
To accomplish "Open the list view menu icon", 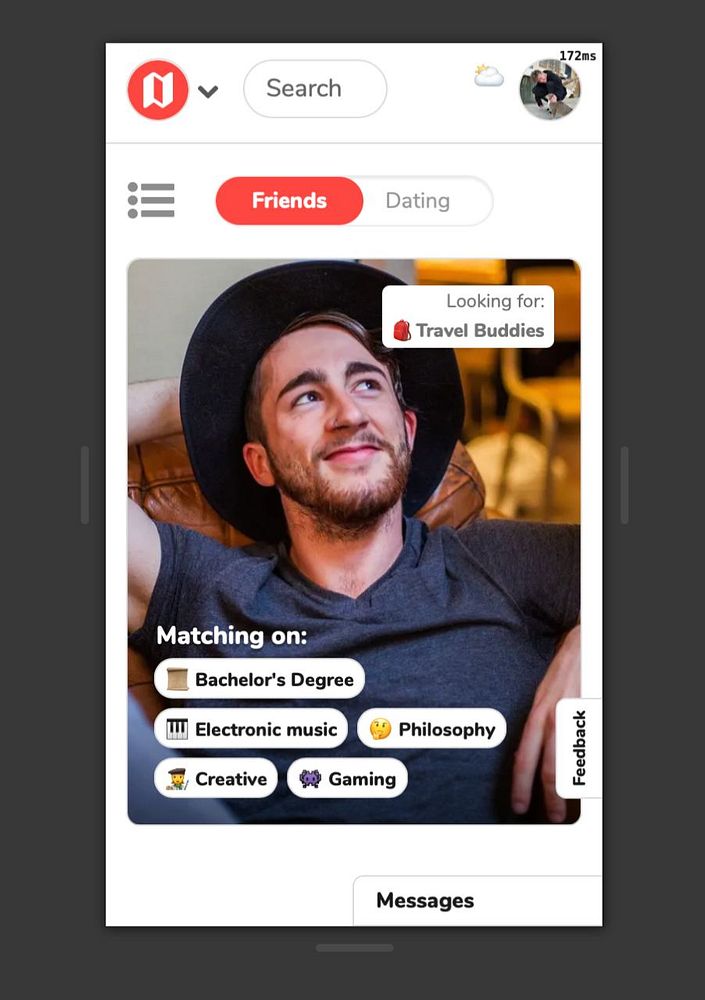I will click(x=151, y=200).
